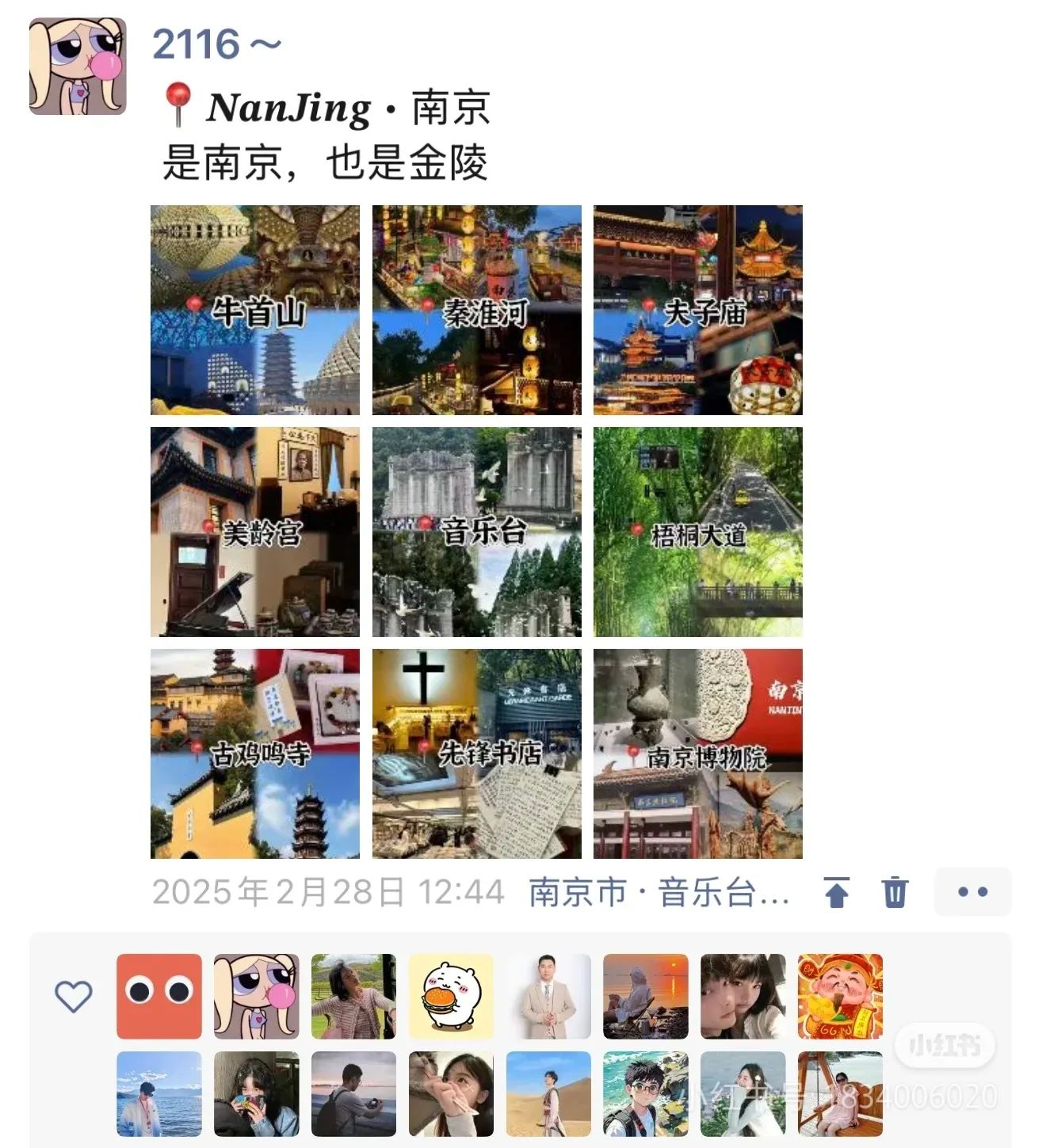The height and width of the screenshot is (1148, 1046).
Task: Enlarge the 美龄宫 photo tile
Action: (255, 532)
